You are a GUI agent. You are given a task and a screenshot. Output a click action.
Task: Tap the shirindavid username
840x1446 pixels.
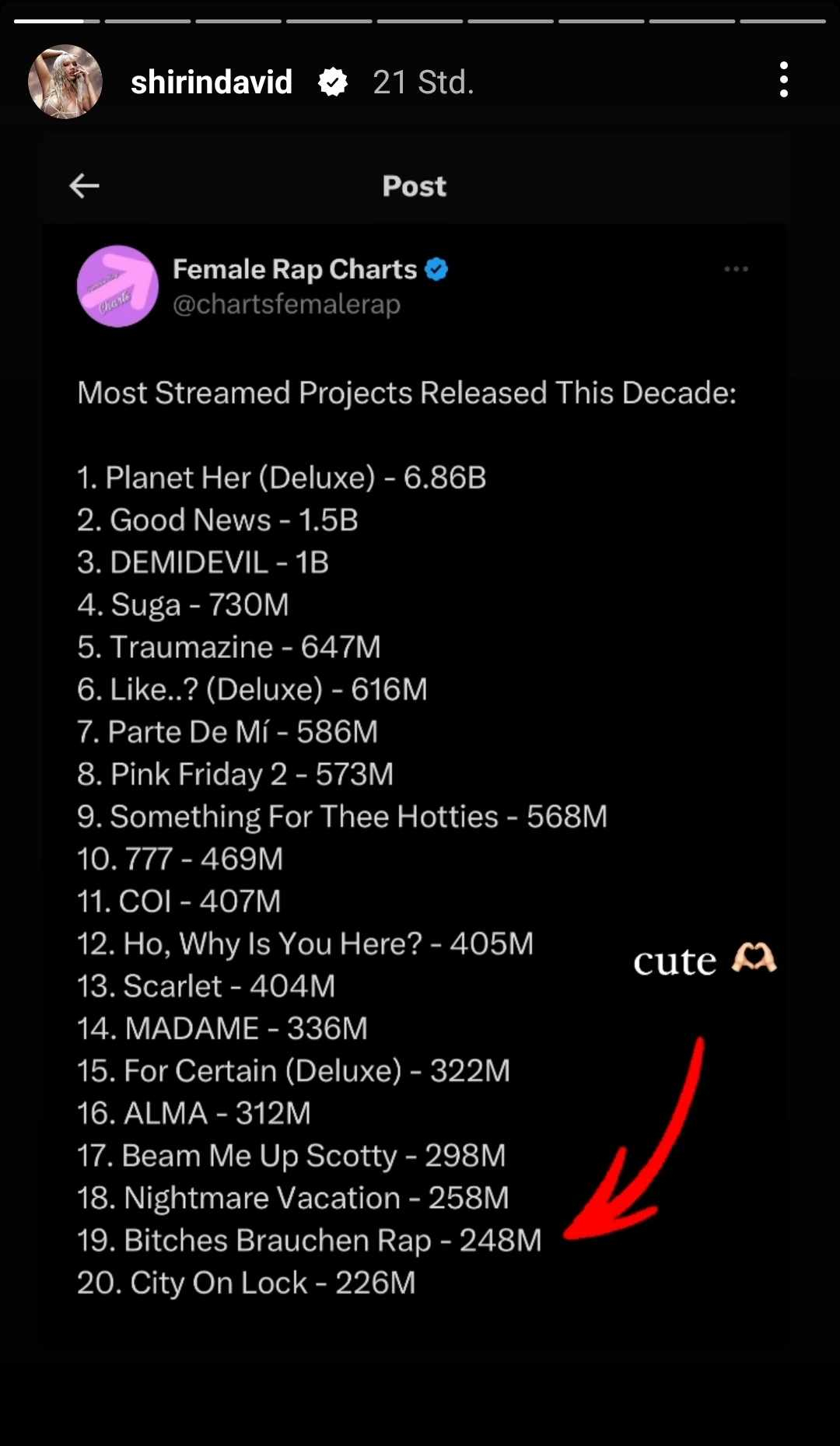(x=211, y=82)
